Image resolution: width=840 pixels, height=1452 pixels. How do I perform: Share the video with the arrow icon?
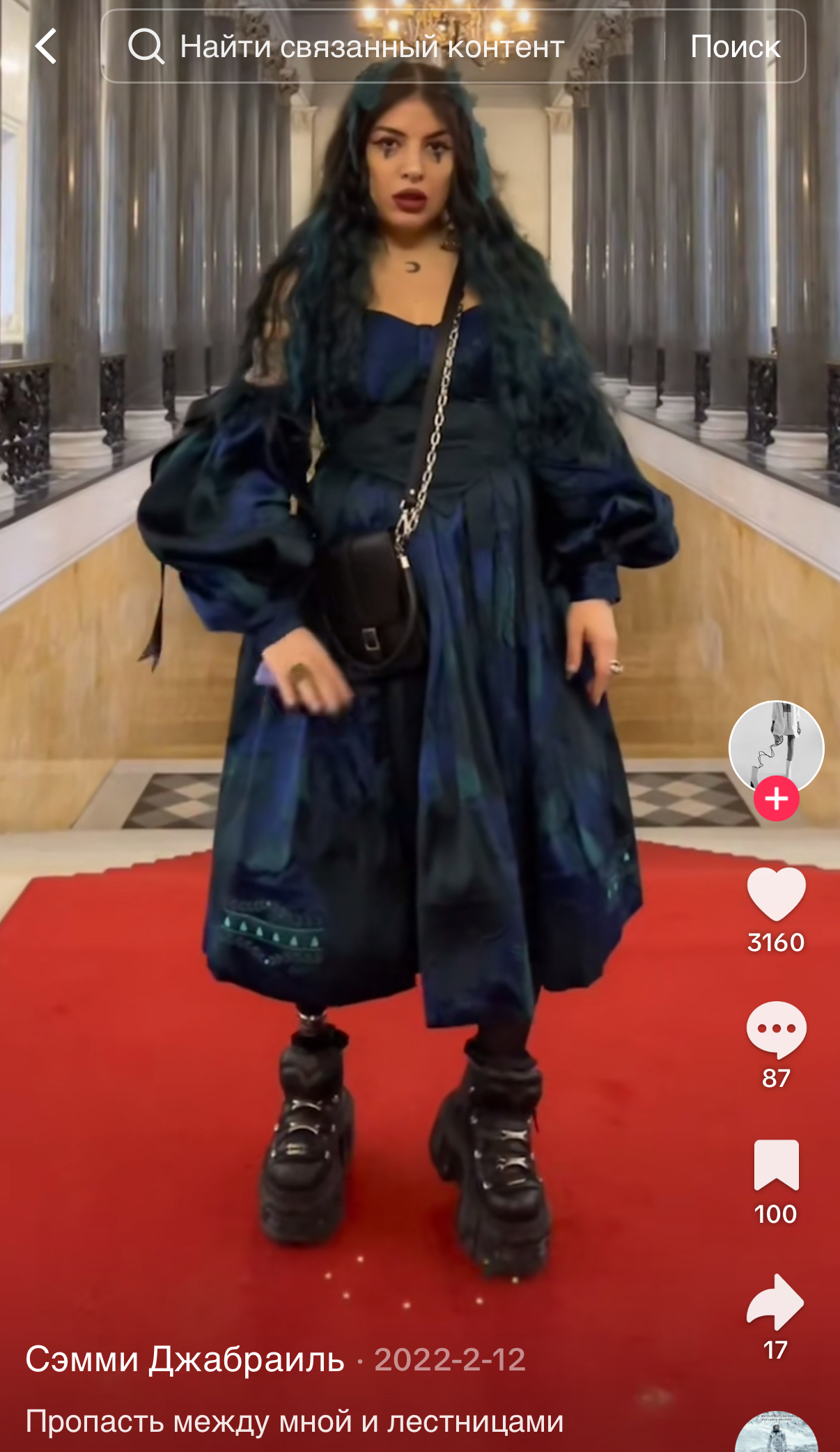click(x=775, y=1302)
